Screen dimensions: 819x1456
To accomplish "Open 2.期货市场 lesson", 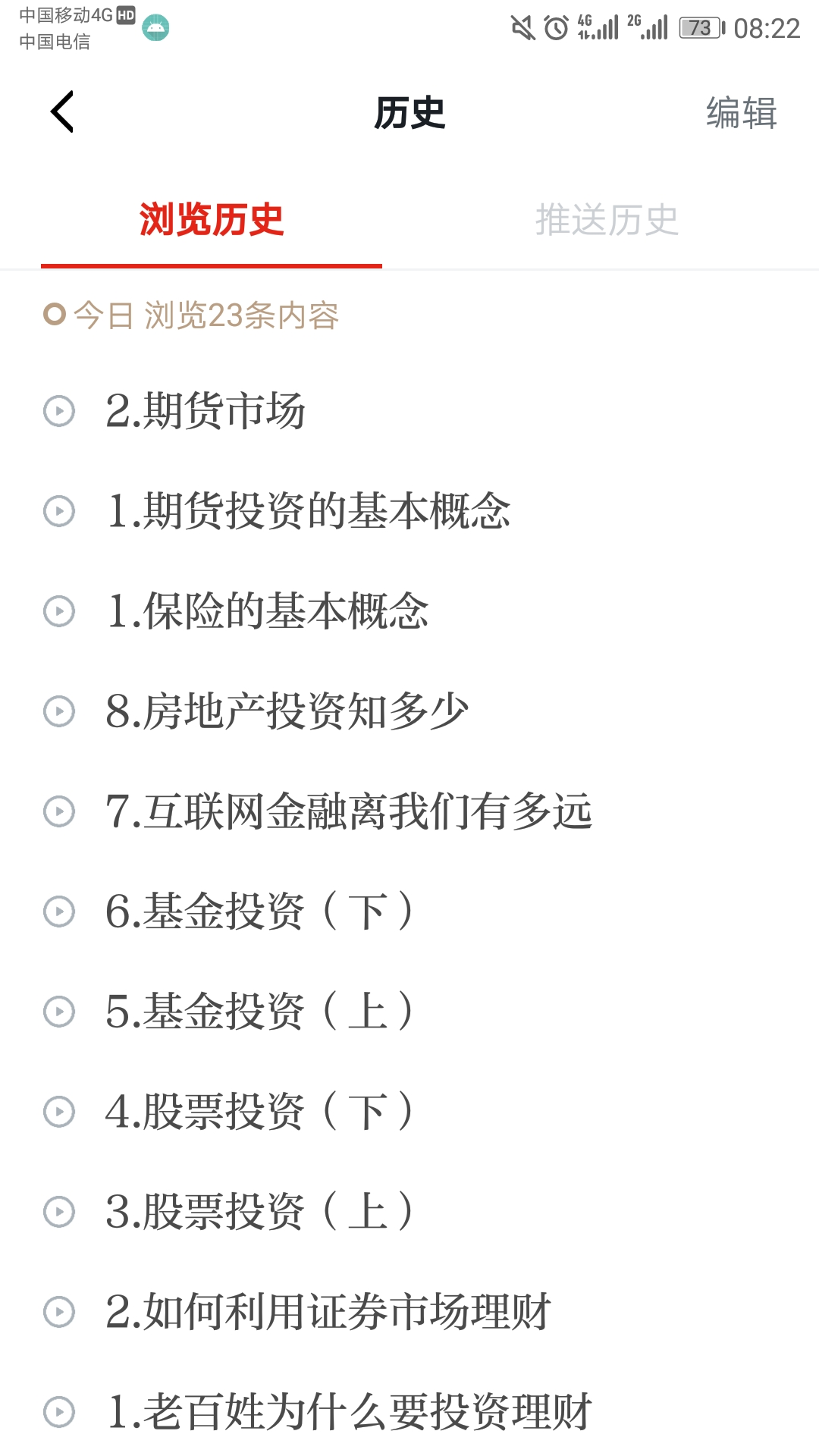I will 206,411.
